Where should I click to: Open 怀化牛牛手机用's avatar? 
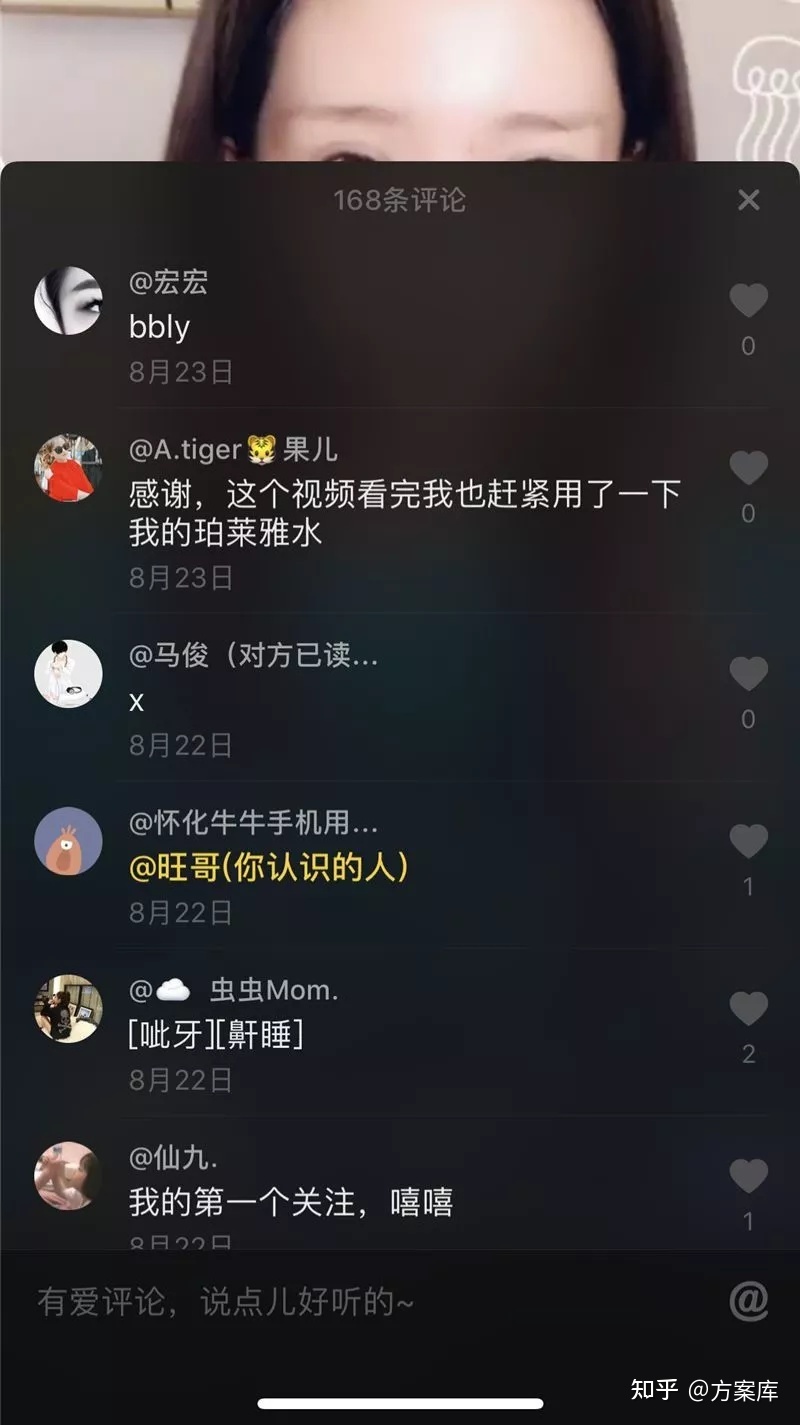(x=68, y=841)
